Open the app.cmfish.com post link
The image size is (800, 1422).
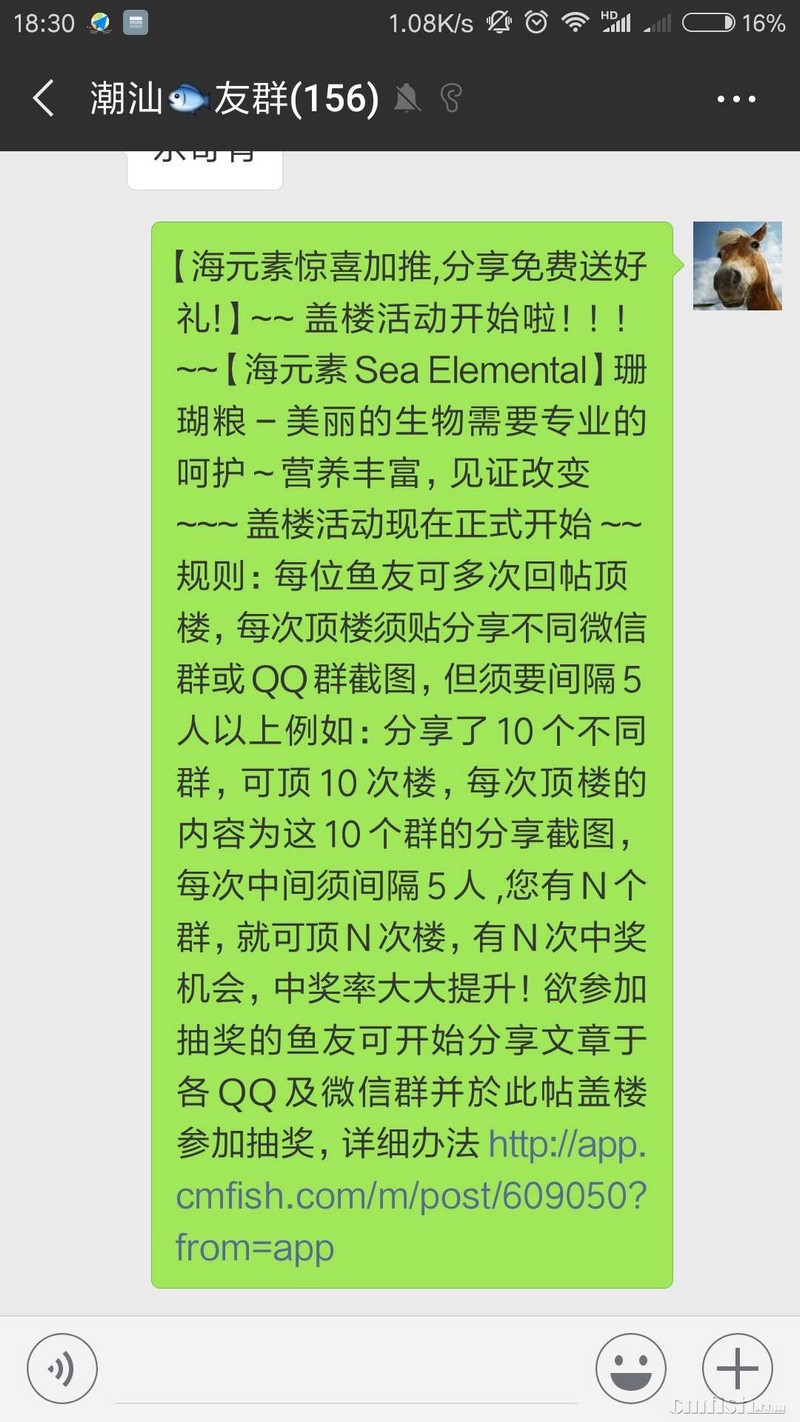tap(410, 1196)
